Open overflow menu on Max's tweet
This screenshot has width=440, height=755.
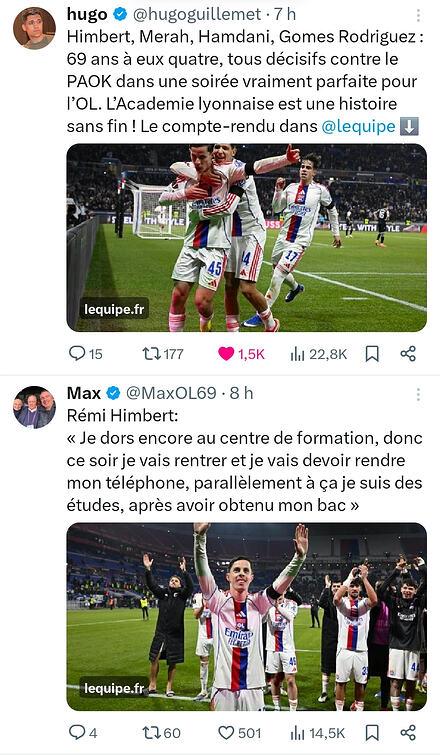(x=418, y=395)
